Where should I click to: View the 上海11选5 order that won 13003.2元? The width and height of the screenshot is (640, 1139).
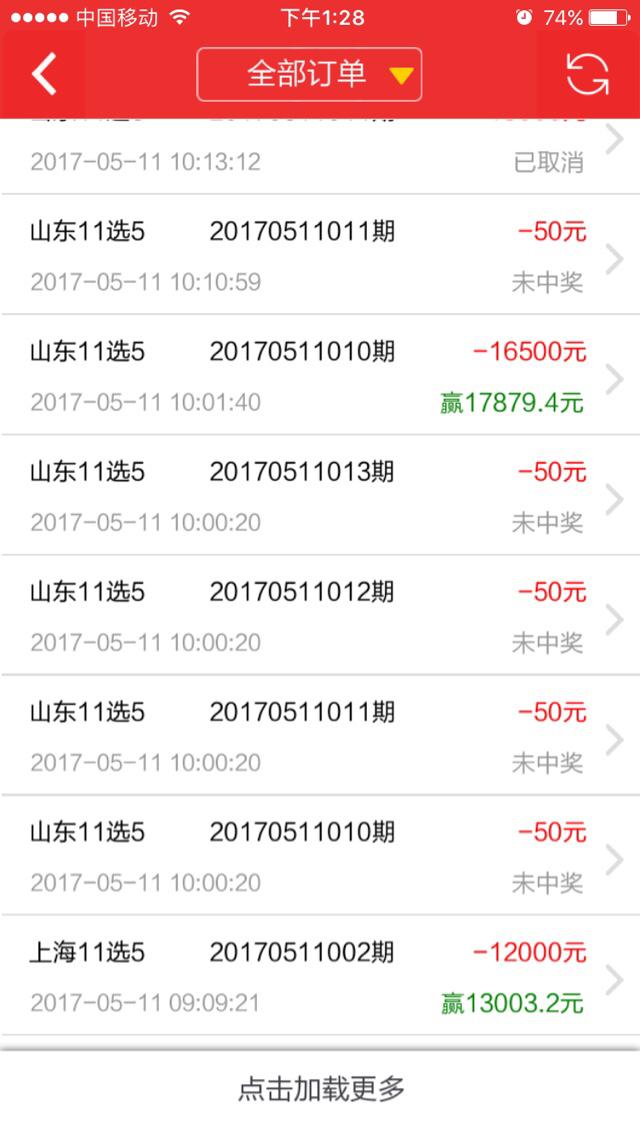click(320, 976)
